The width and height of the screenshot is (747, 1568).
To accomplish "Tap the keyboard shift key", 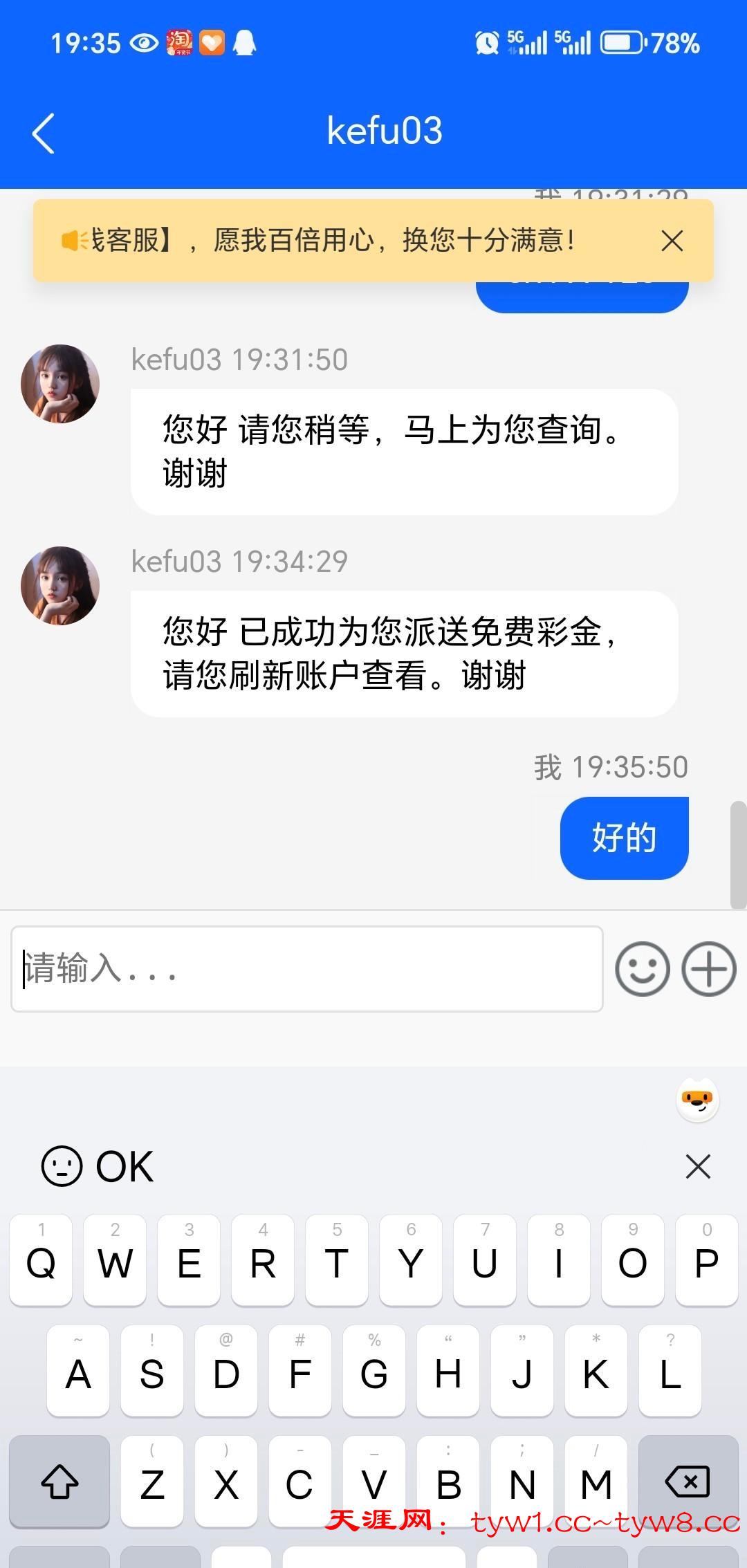I will pos(60,1482).
